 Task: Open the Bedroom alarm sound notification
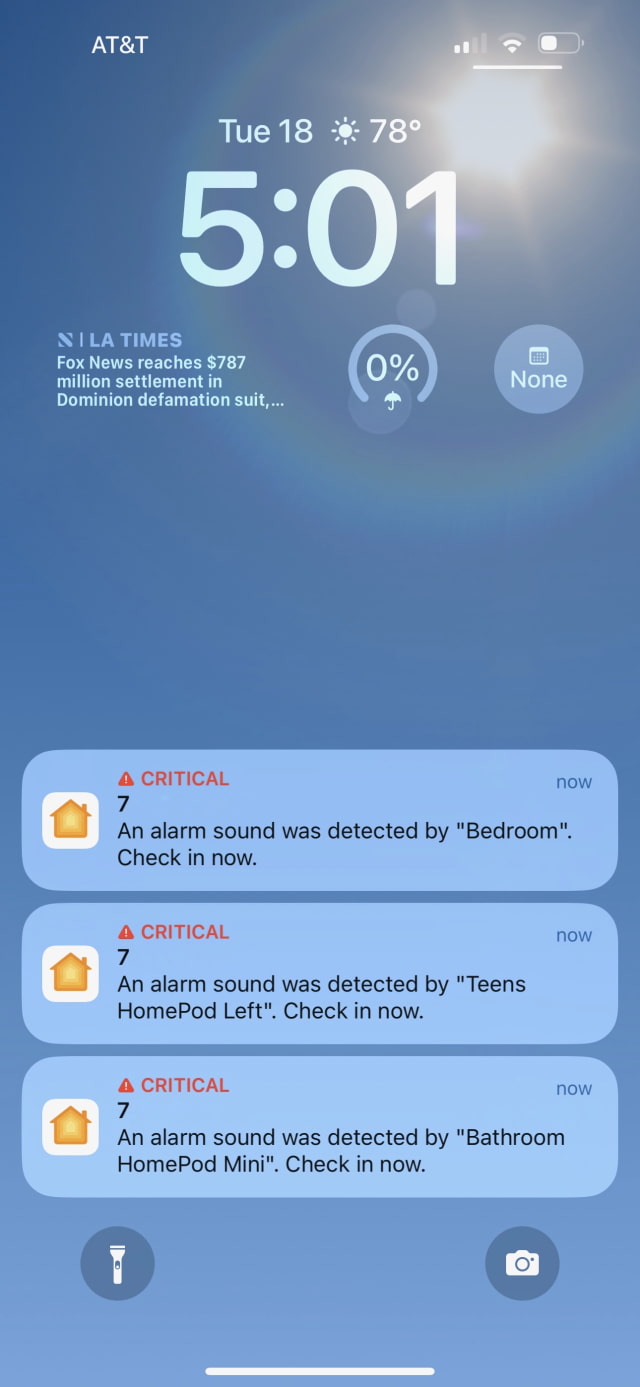point(320,819)
